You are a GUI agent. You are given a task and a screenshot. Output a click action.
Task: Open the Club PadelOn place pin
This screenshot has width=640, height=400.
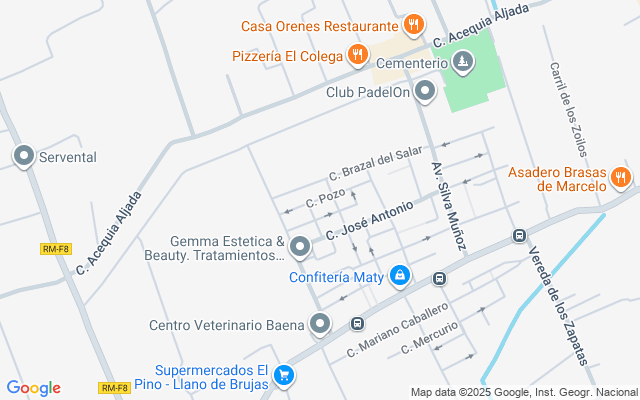pyautogui.click(x=426, y=93)
